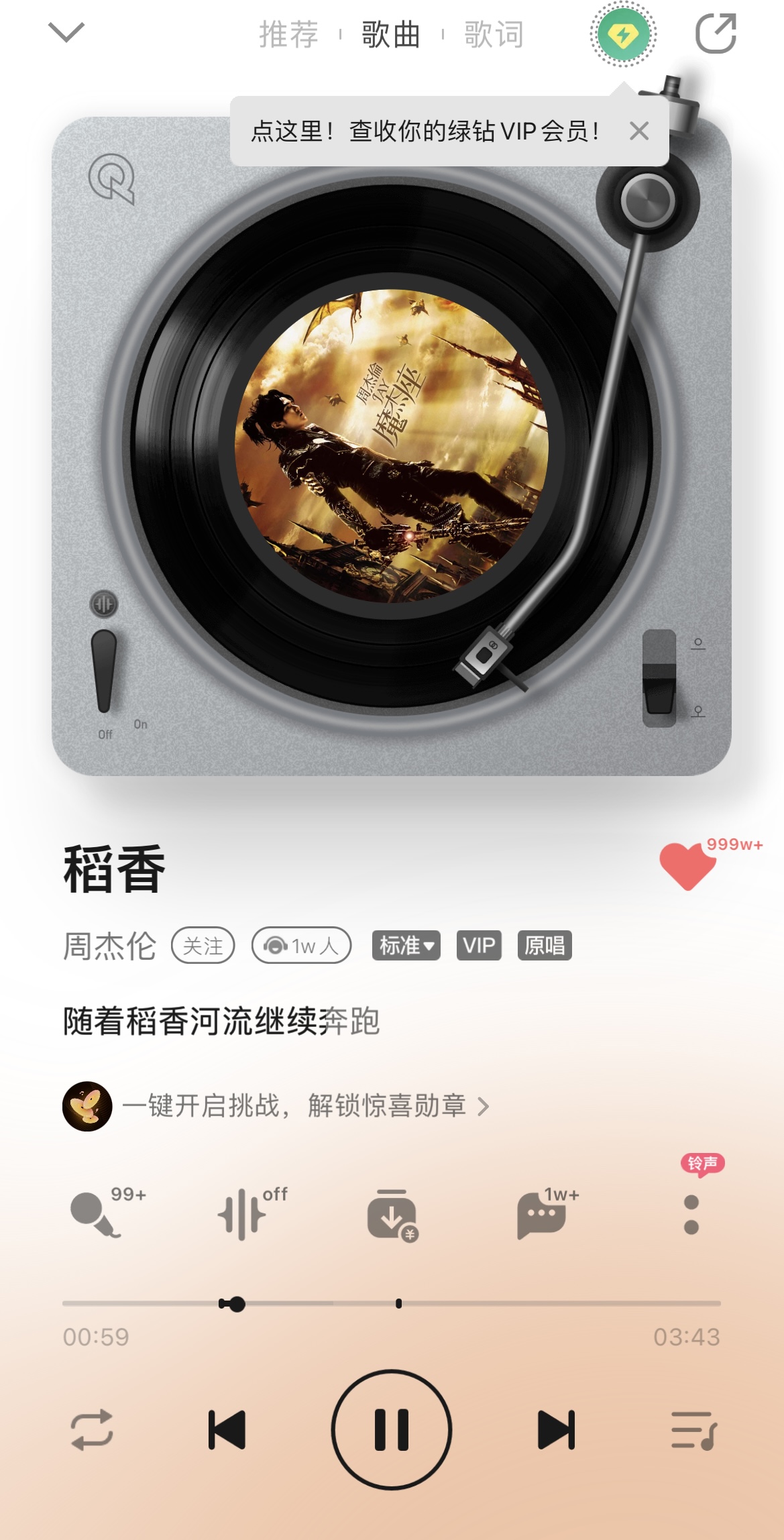The height and width of the screenshot is (1540, 784).
Task: Open the three-dot more options menu
Action: [x=691, y=1215]
